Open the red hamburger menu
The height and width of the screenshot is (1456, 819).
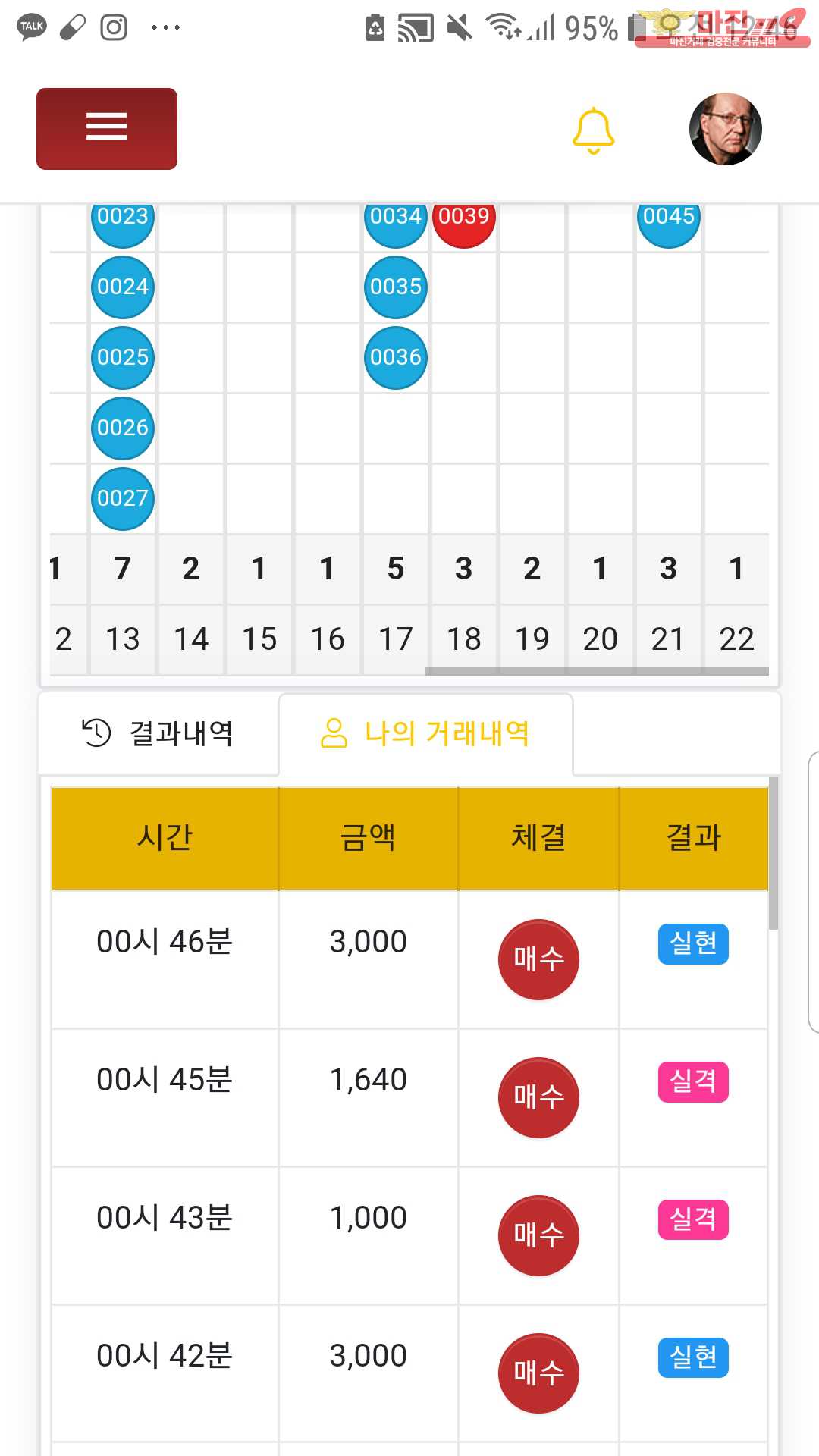(107, 128)
